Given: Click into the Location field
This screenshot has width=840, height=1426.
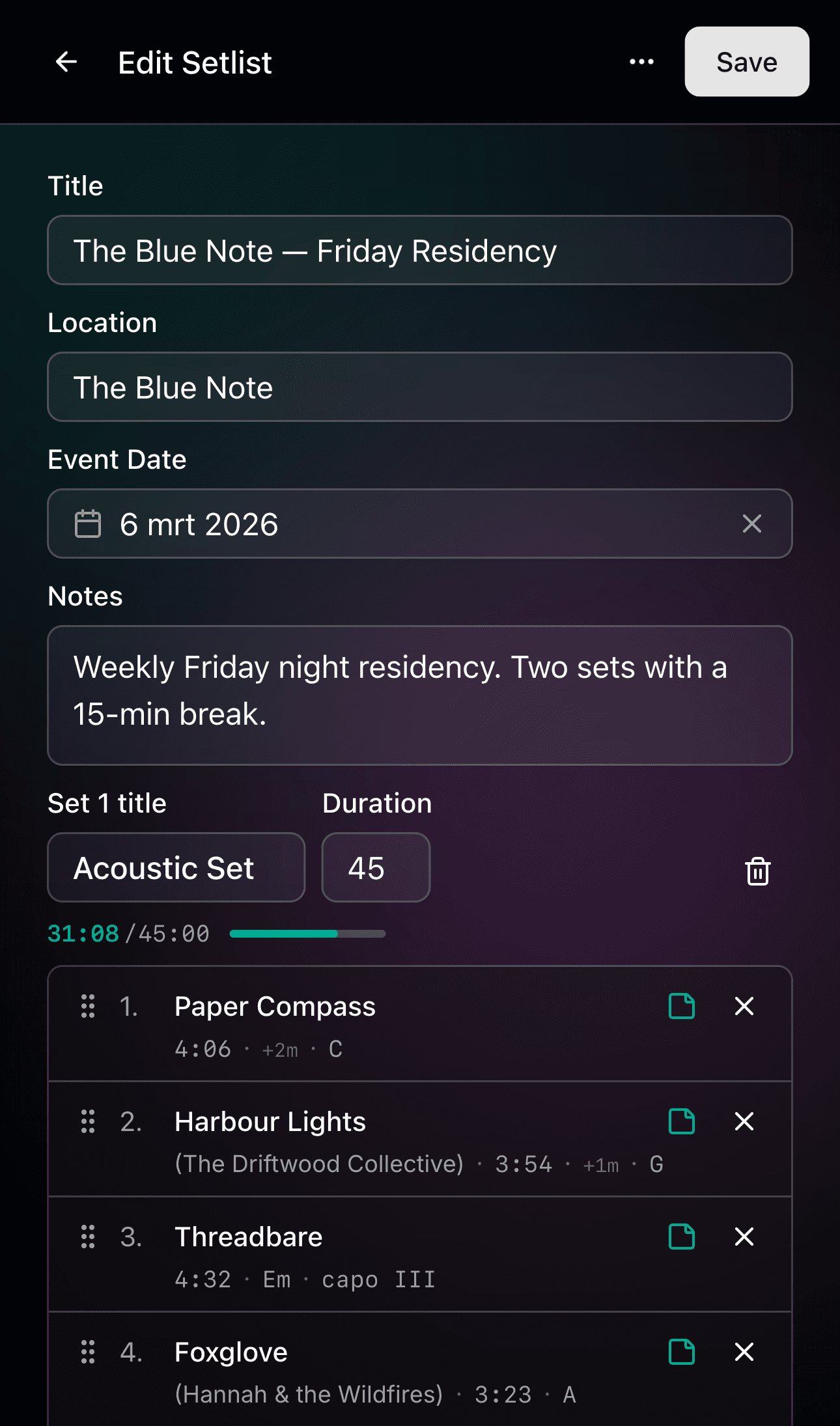Looking at the screenshot, I should (x=419, y=387).
